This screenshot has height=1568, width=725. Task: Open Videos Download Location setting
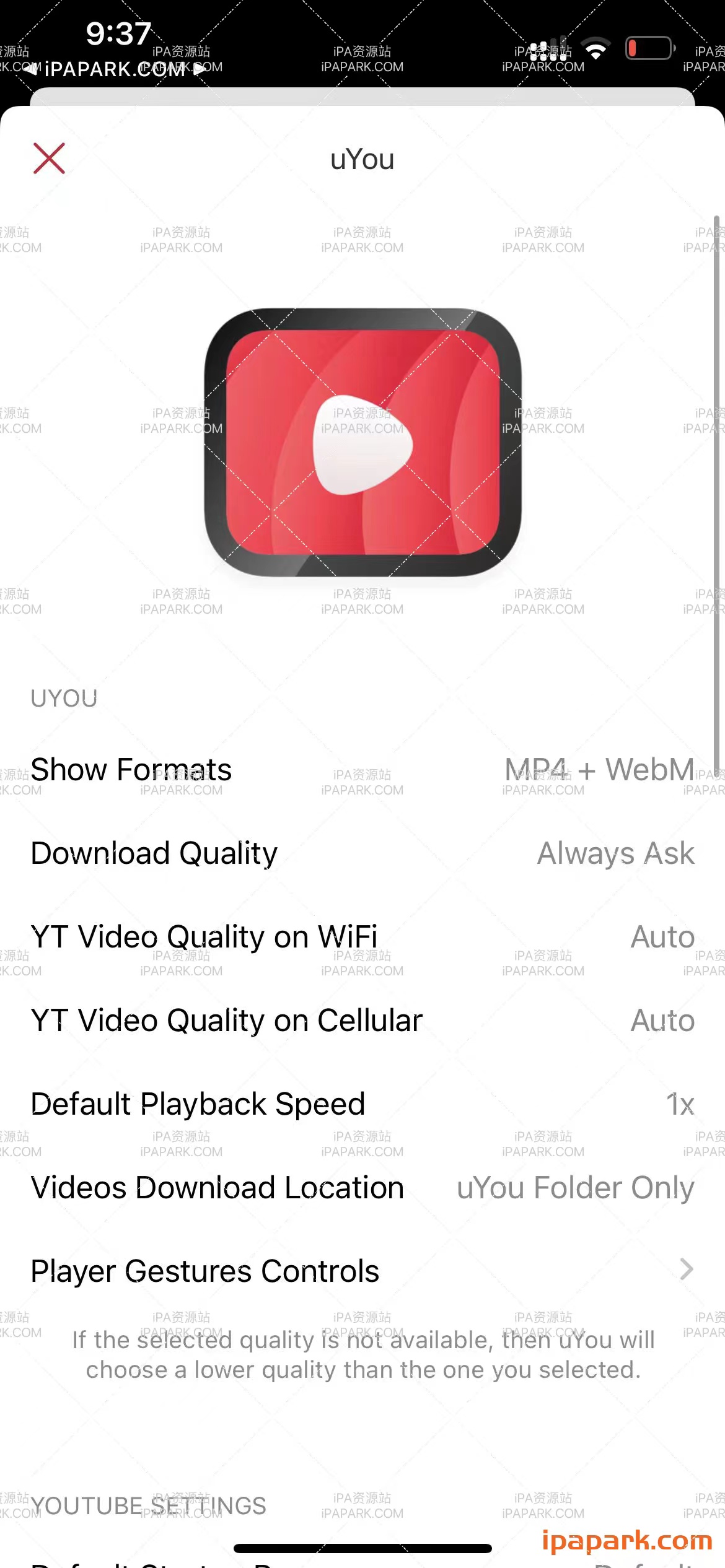362,1187
